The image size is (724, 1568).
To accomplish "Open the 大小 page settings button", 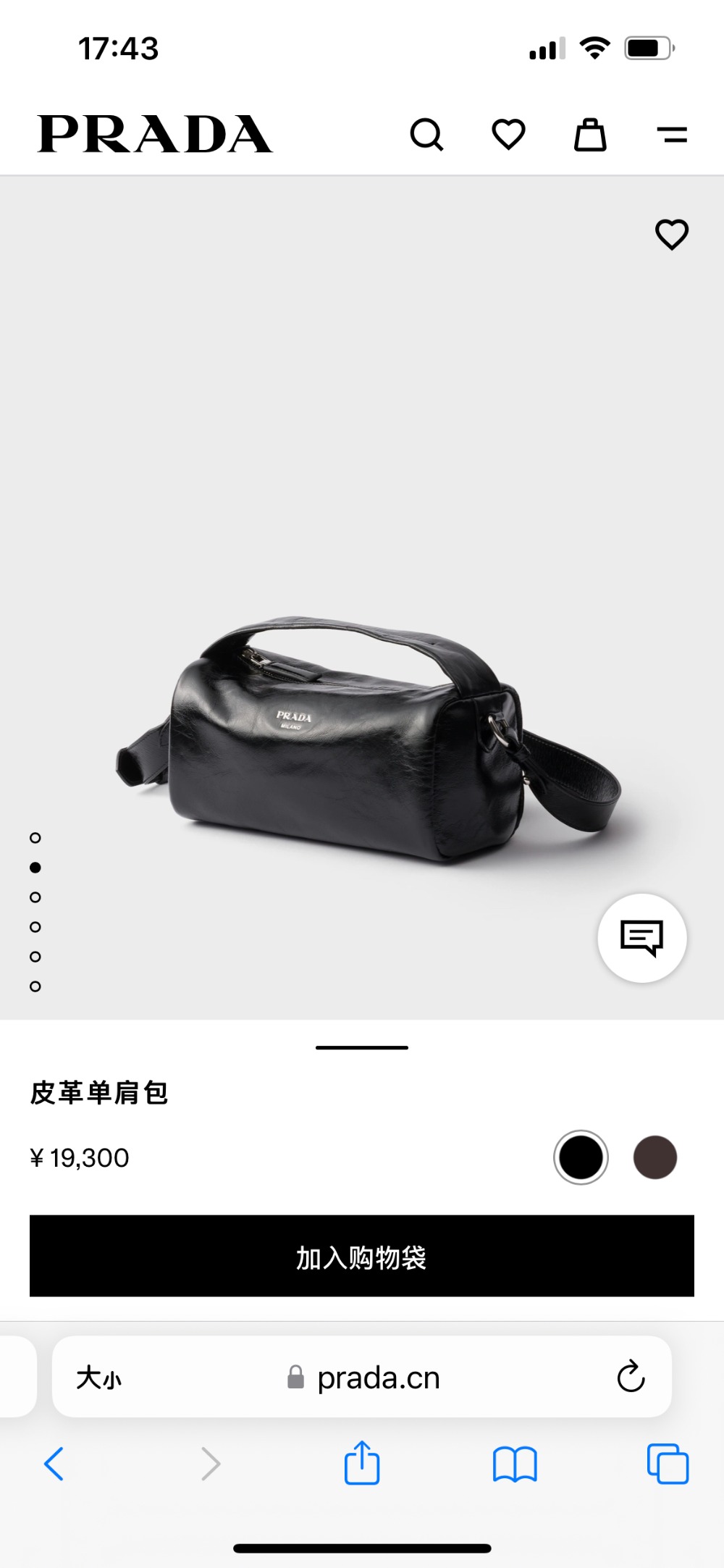I will point(99,1378).
